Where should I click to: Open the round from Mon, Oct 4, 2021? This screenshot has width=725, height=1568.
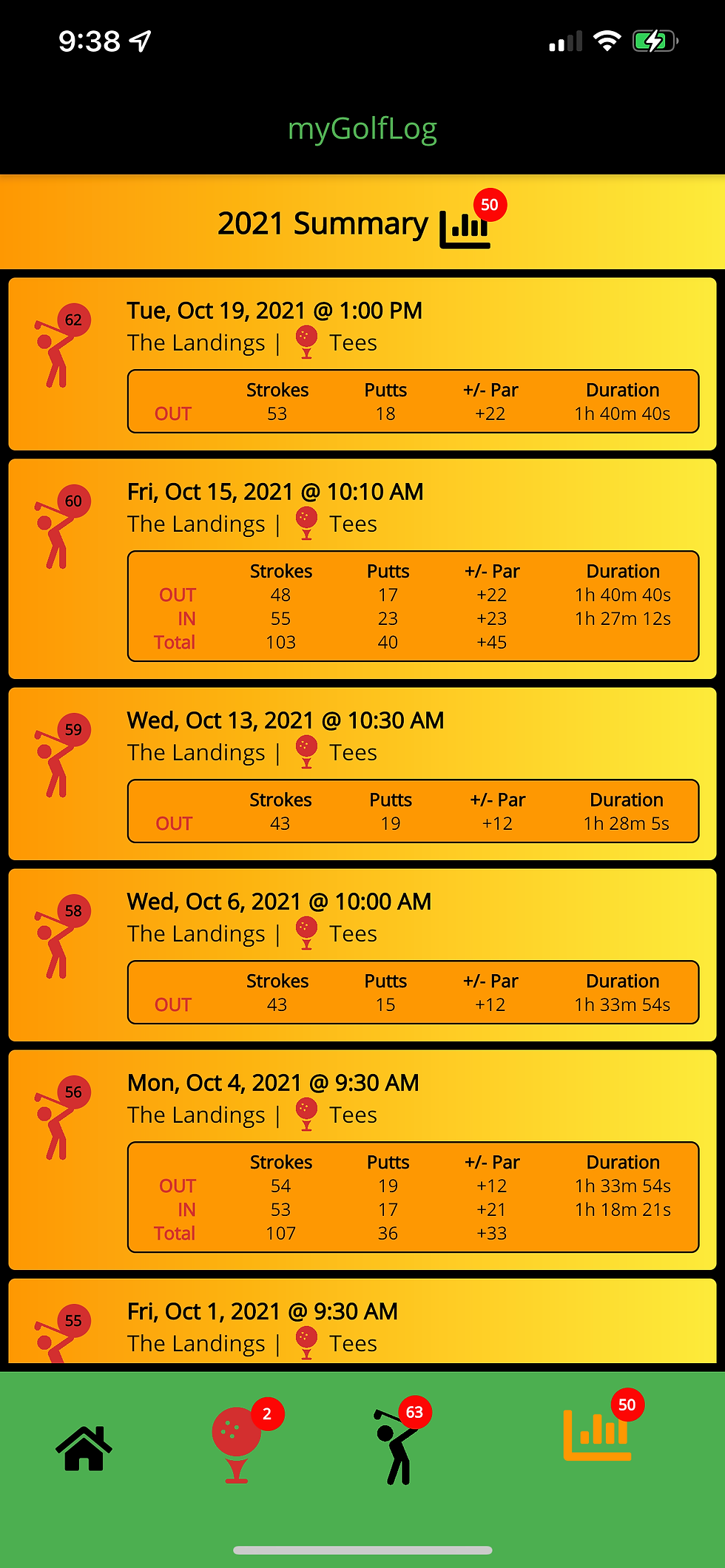pos(362,1159)
